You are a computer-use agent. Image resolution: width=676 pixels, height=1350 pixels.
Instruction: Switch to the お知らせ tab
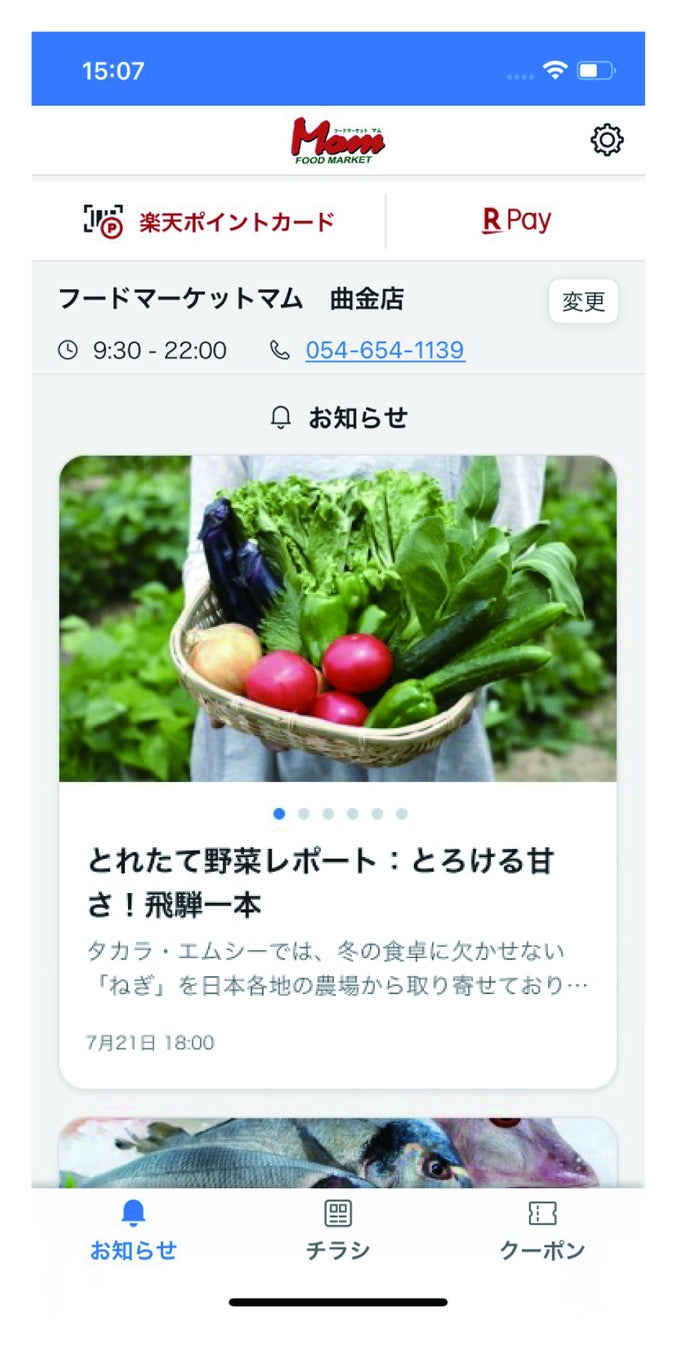tap(133, 1230)
